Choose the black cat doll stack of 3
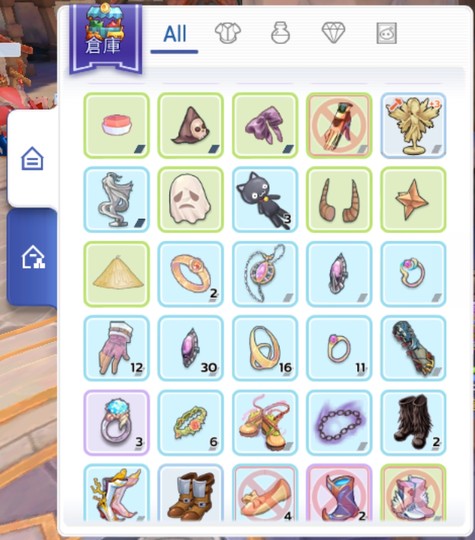 tap(265, 200)
